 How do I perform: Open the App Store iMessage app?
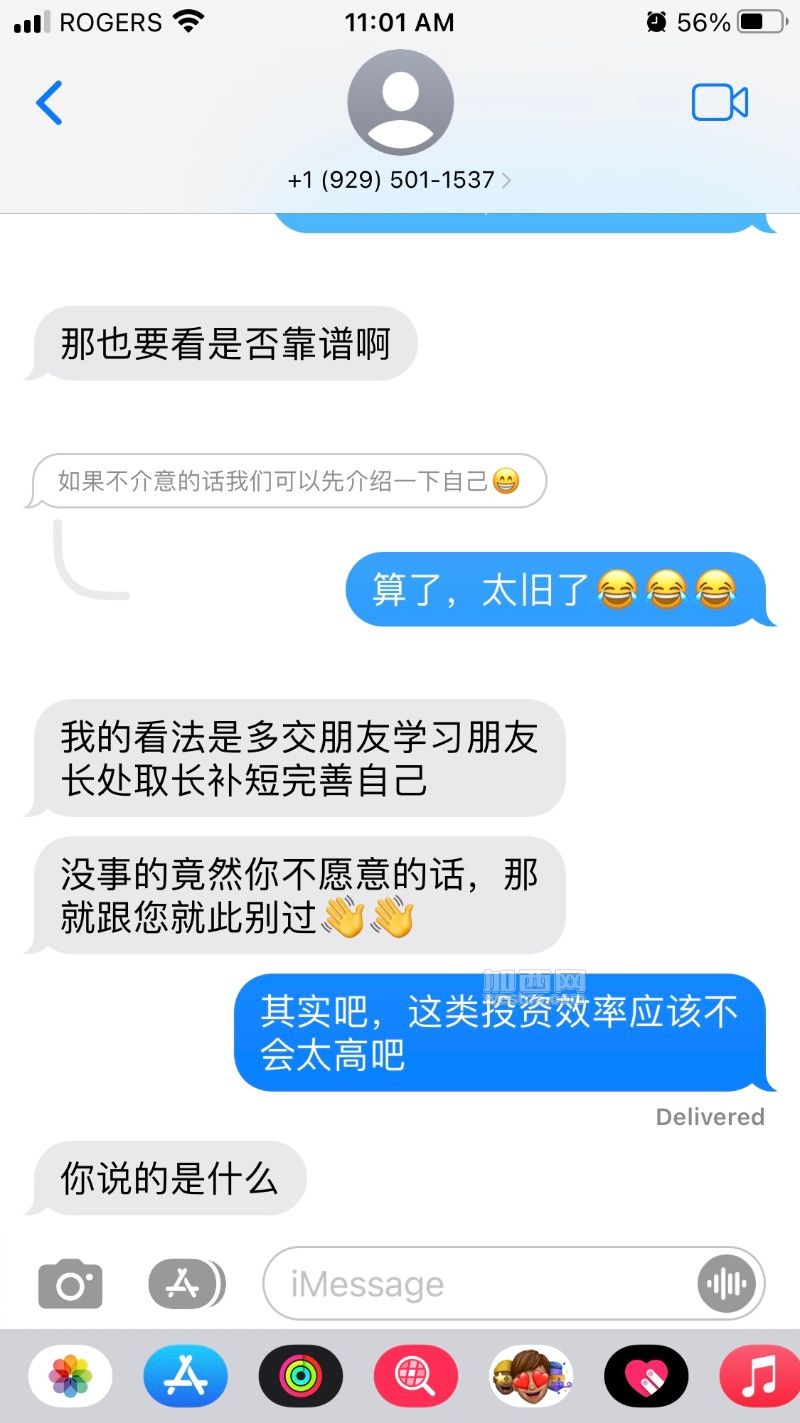[185, 1377]
